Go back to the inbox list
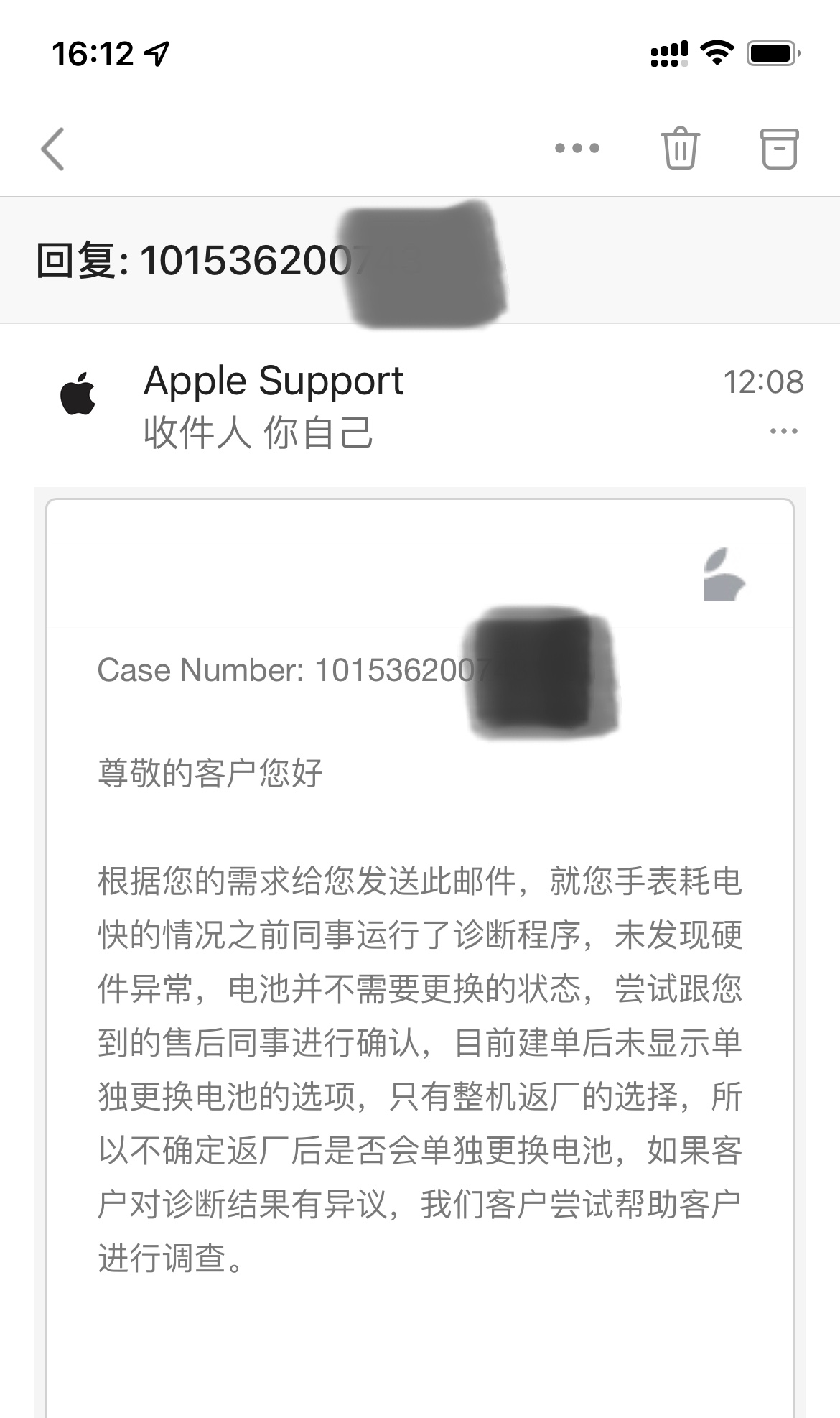 click(53, 149)
